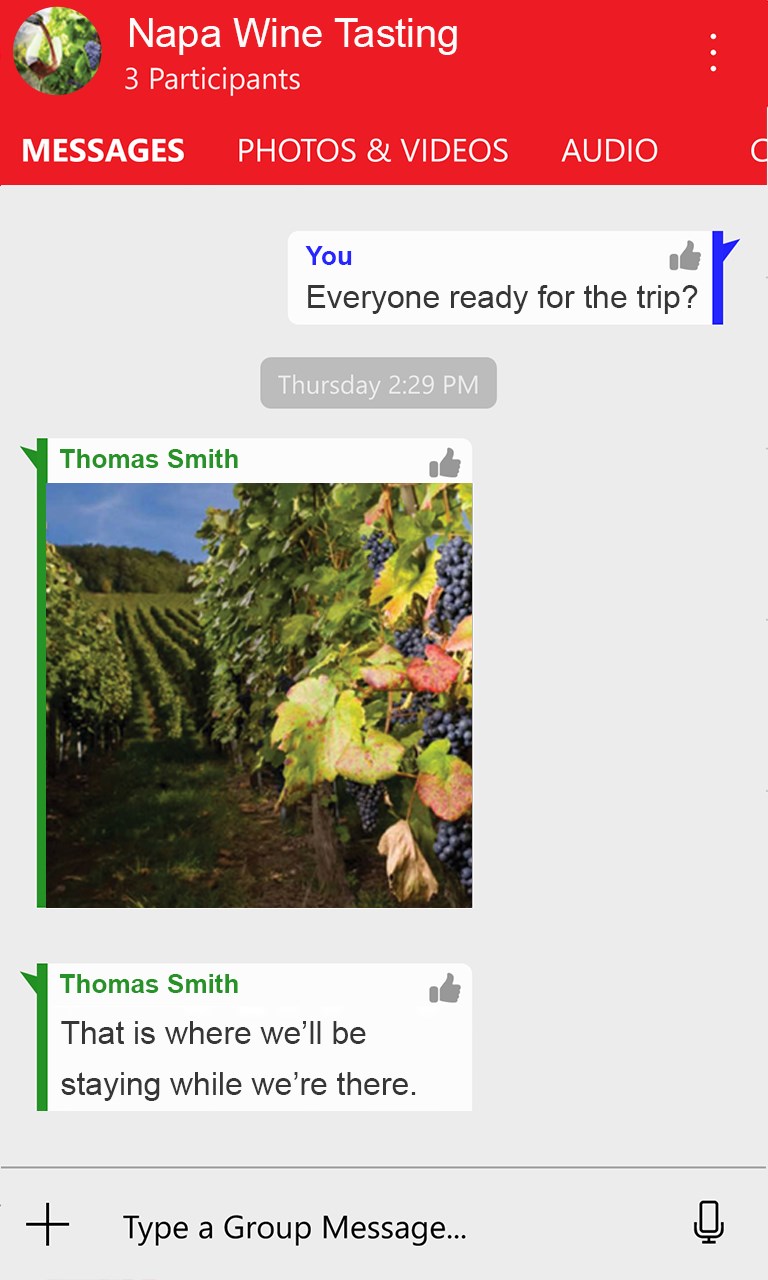Like Thomas Smith's "That is where we'll be staying" message

click(445, 988)
